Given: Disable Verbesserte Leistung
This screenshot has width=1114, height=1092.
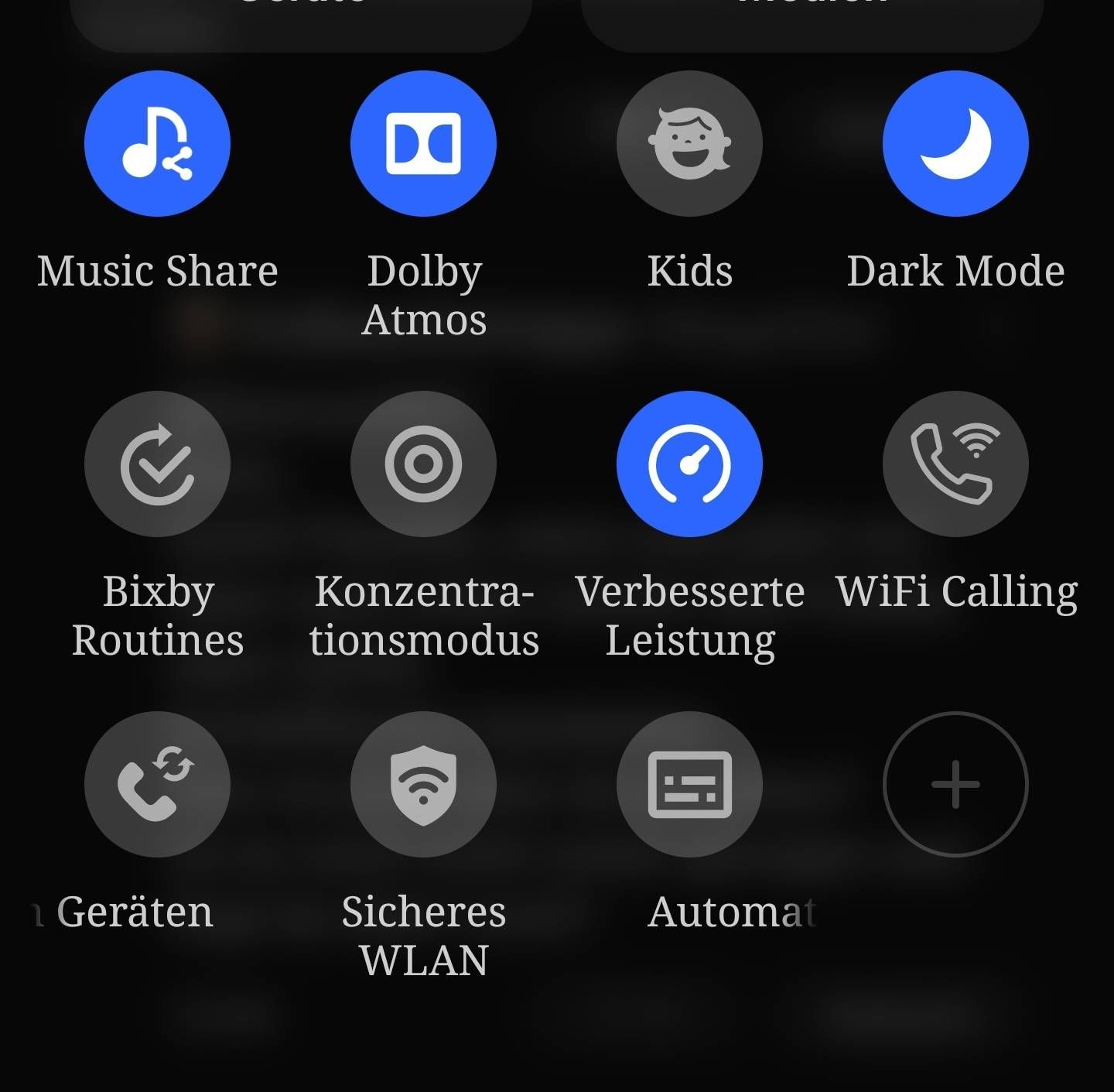Looking at the screenshot, I should [x=689, y=464].
